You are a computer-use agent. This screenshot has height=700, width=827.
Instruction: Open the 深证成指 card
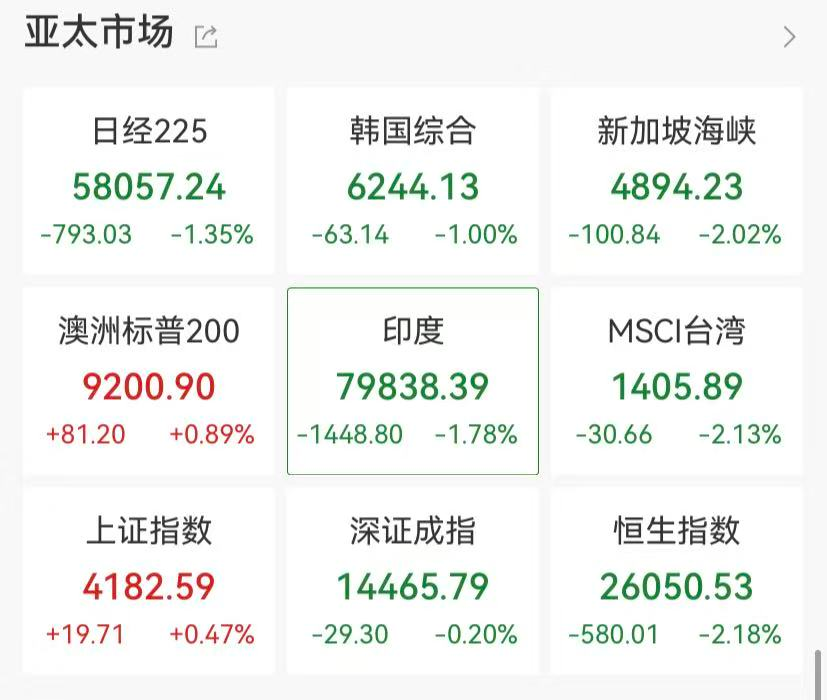click(x=413, y=581)
